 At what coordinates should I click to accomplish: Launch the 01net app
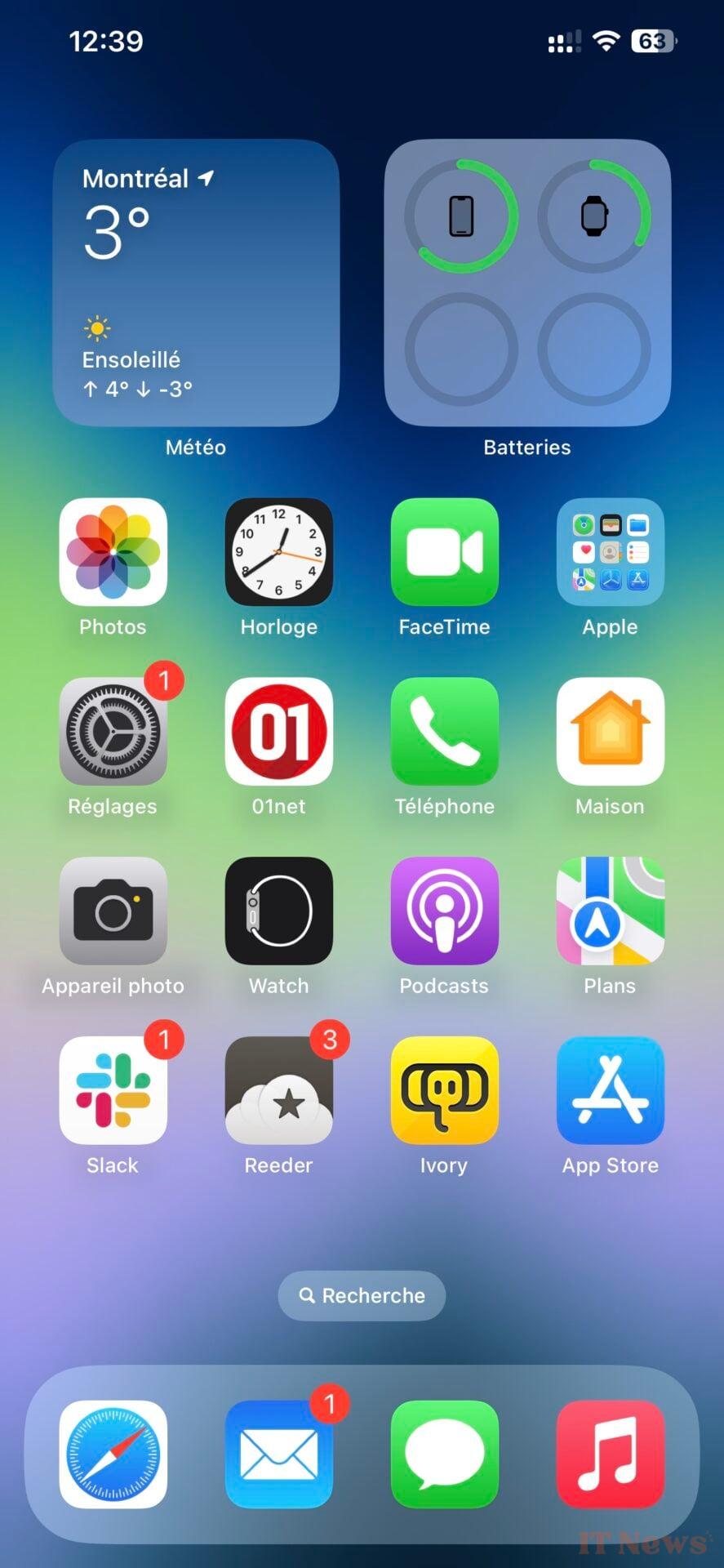pyautogui.click(x=278, y=732)
